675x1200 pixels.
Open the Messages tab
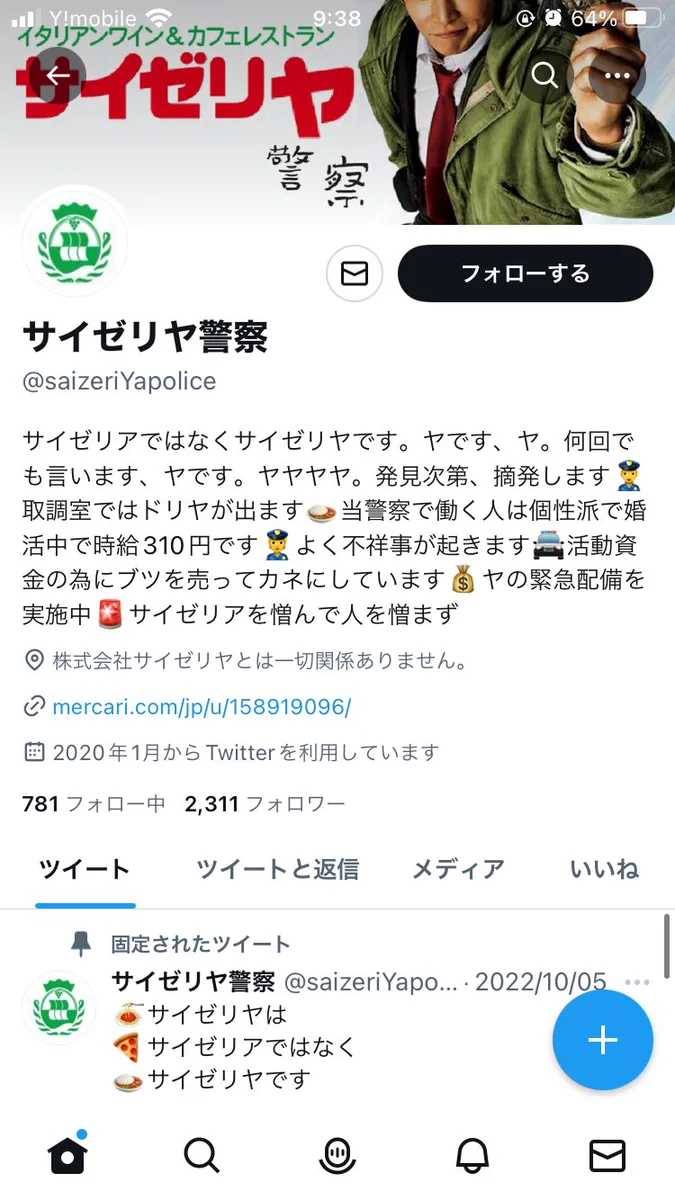pyautogui.click(x=607, y=1156)
